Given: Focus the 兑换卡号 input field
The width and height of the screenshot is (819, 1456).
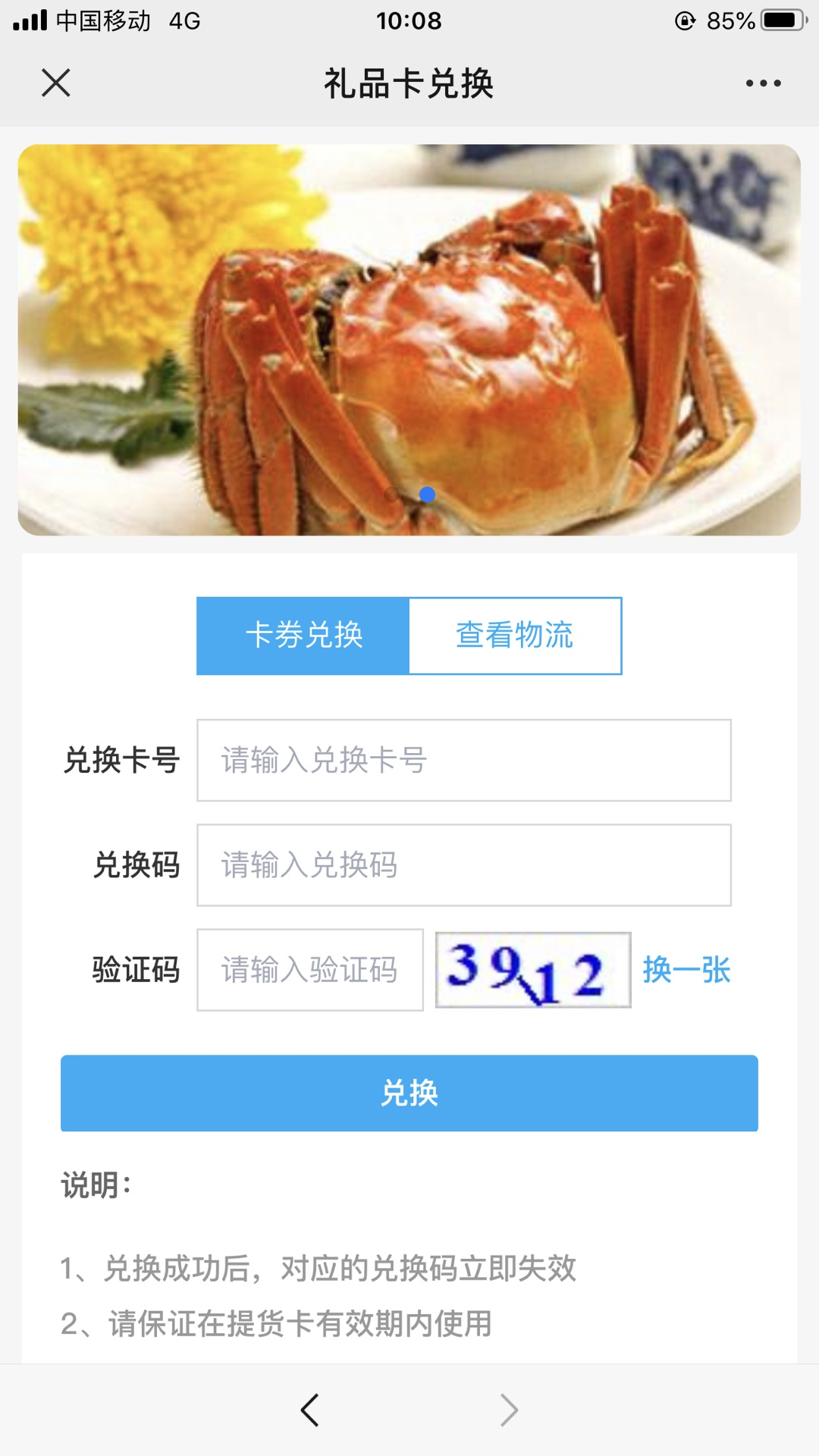Looking at the screenshot, I should point(463,760).
